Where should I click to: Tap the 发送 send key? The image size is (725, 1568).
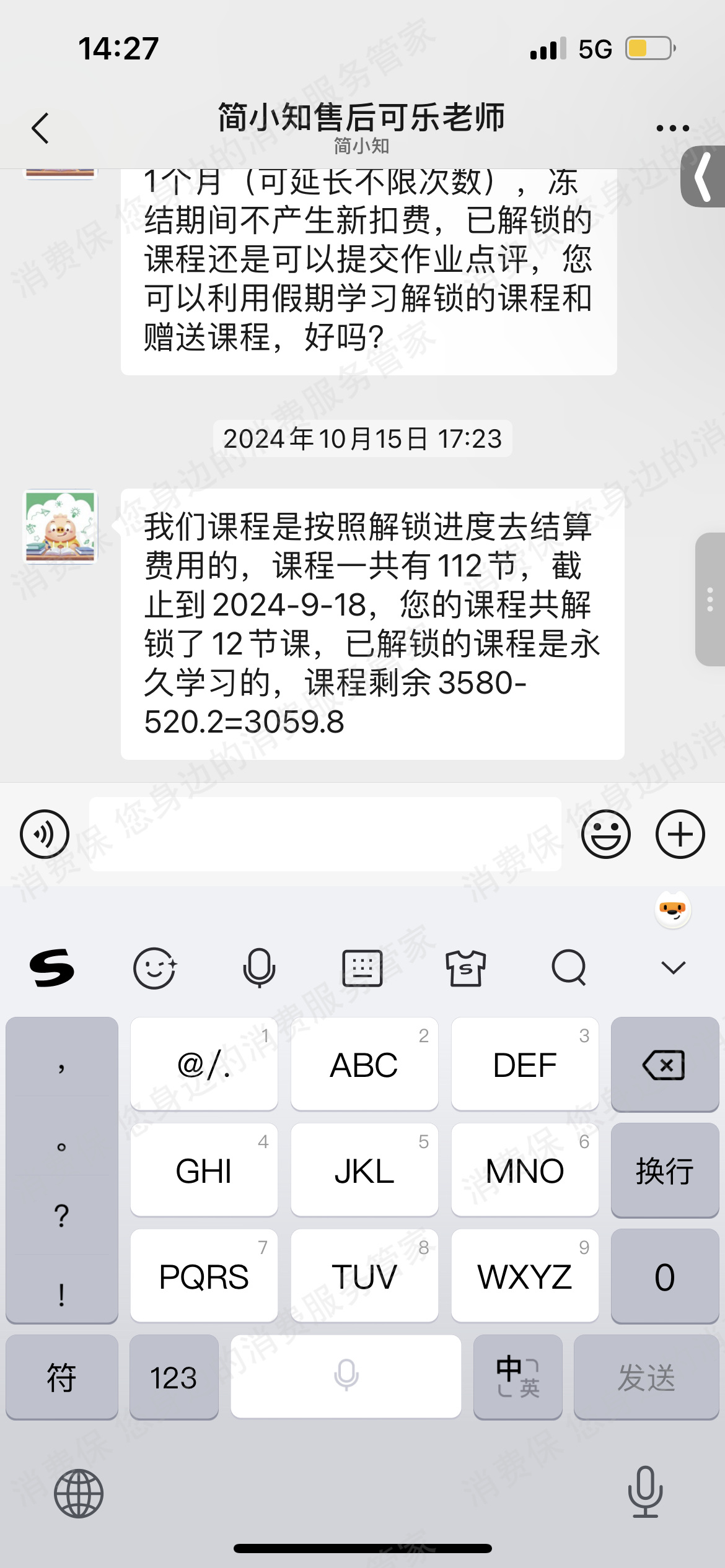[x=646, y=1377]
